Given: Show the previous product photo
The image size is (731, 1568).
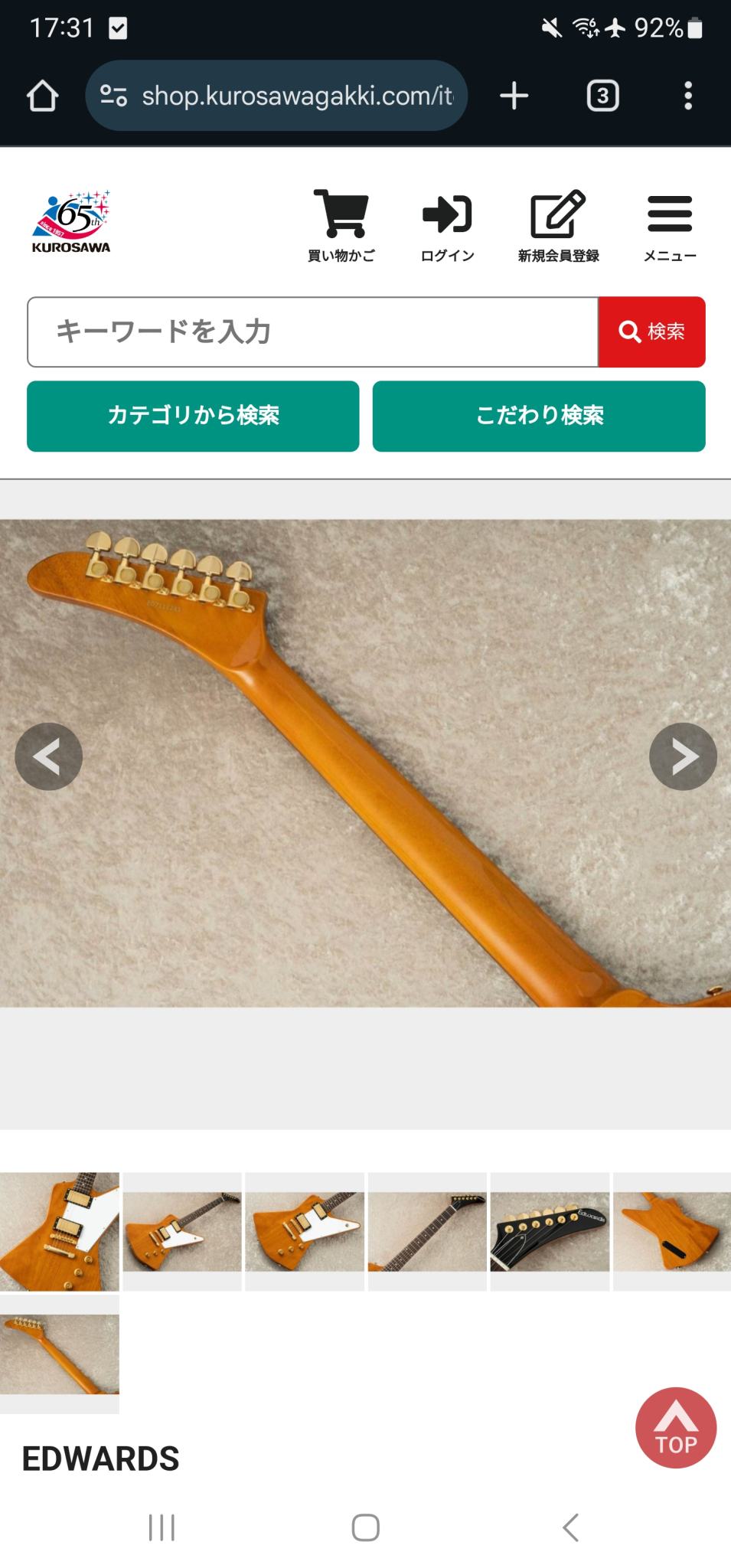Looking at the screenshot, I should click(48, 756).
